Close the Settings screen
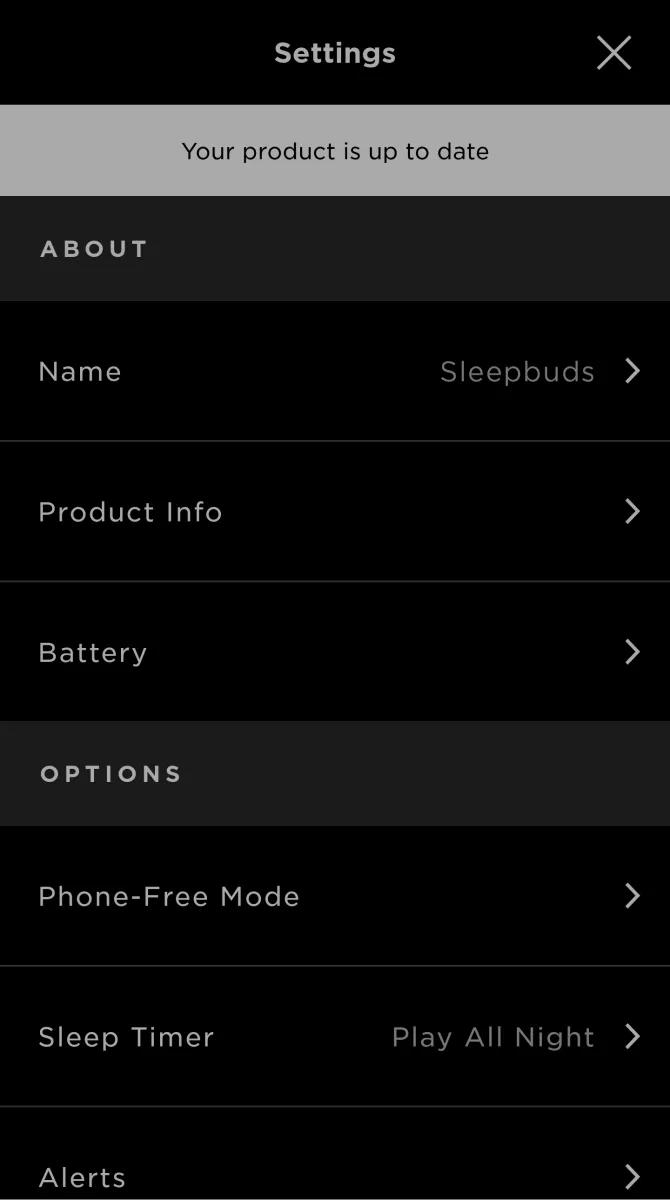This screenshot has width=670, height=1200. coord(613,53)
